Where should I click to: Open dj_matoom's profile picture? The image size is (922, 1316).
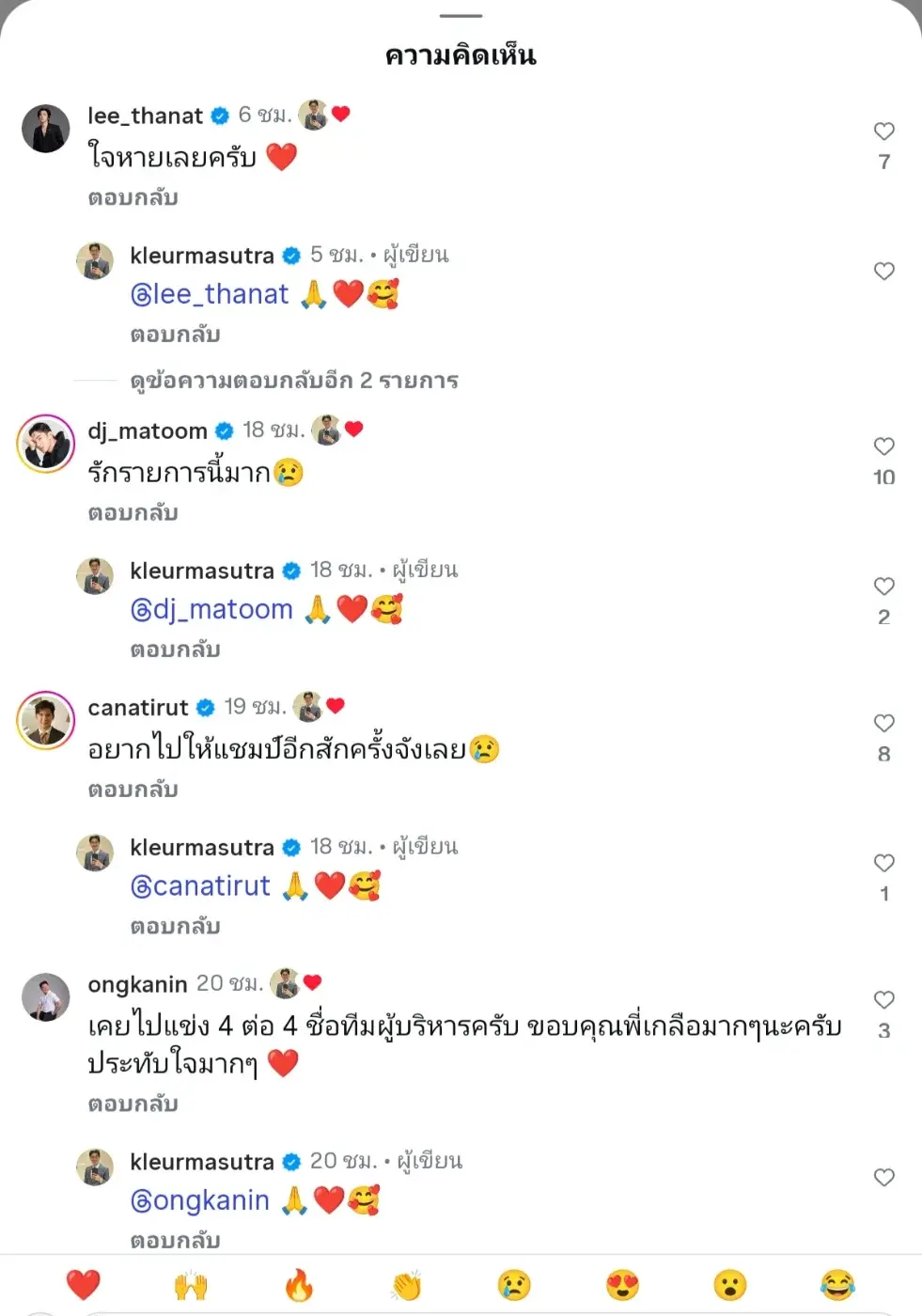click(46, 444)
